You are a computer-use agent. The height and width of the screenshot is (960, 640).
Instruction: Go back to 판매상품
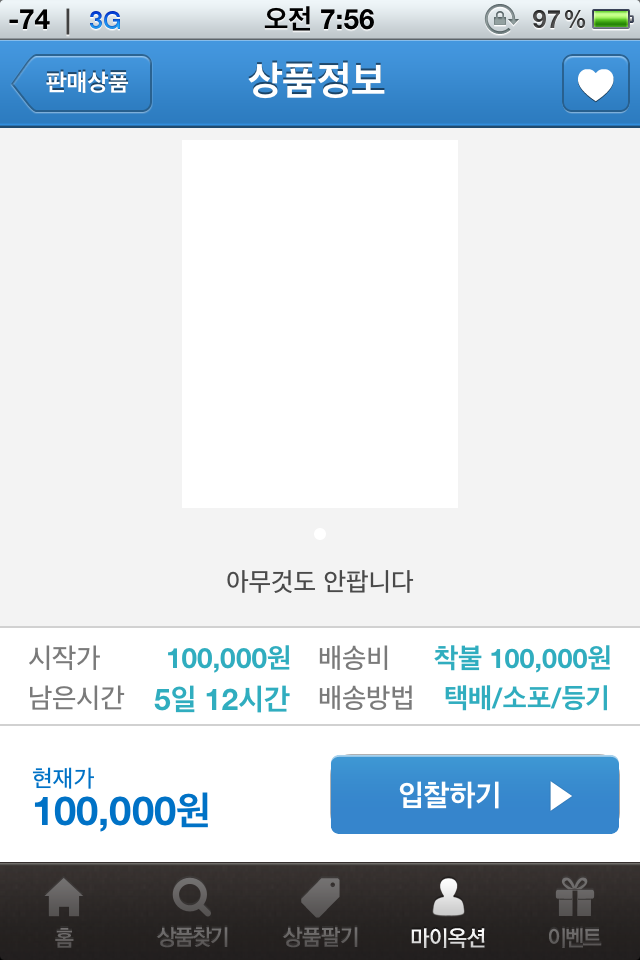[83, 83]
